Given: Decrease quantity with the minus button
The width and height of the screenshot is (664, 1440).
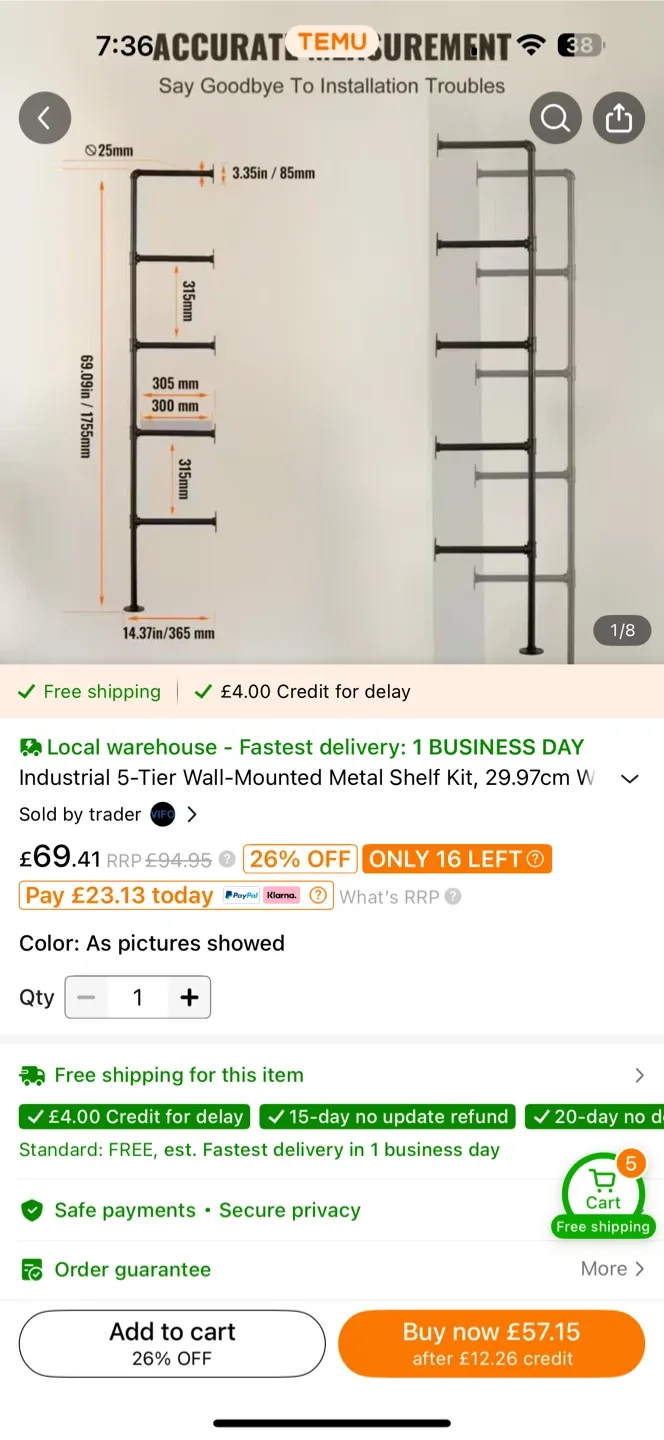Looking at the screenshot, I should click(87, 997).
